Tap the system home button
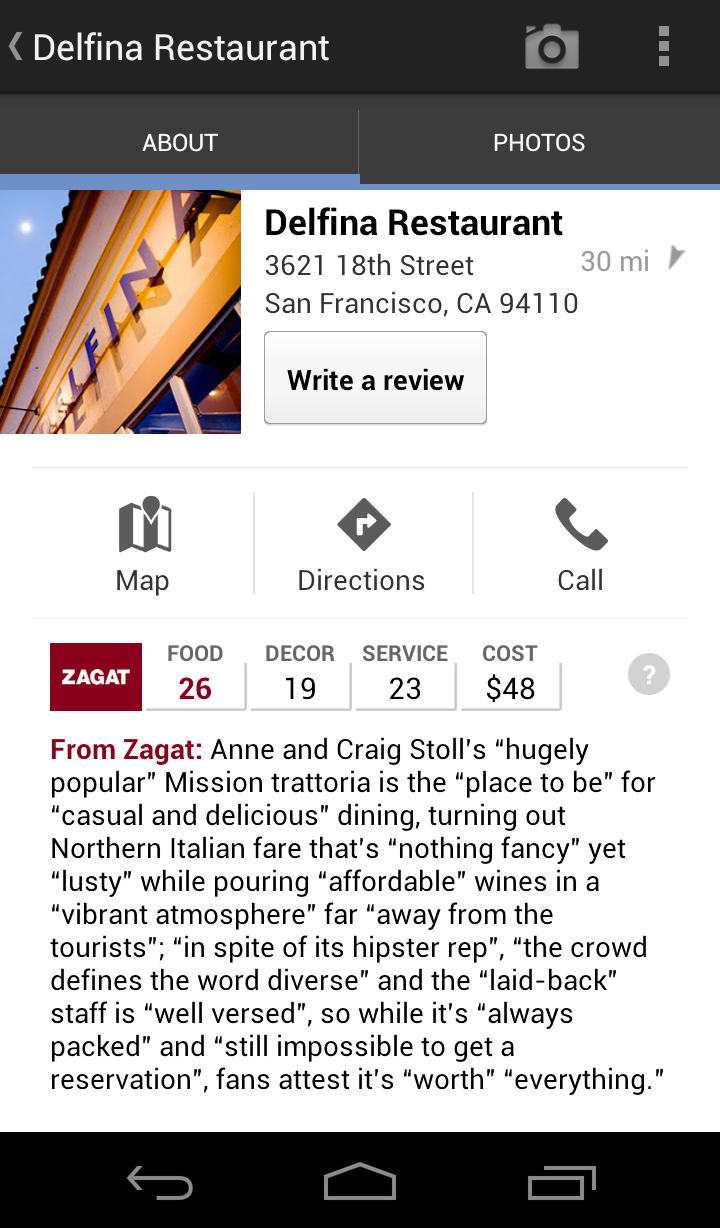This screenshot has width=720, height=1228. coord(360,1182)
